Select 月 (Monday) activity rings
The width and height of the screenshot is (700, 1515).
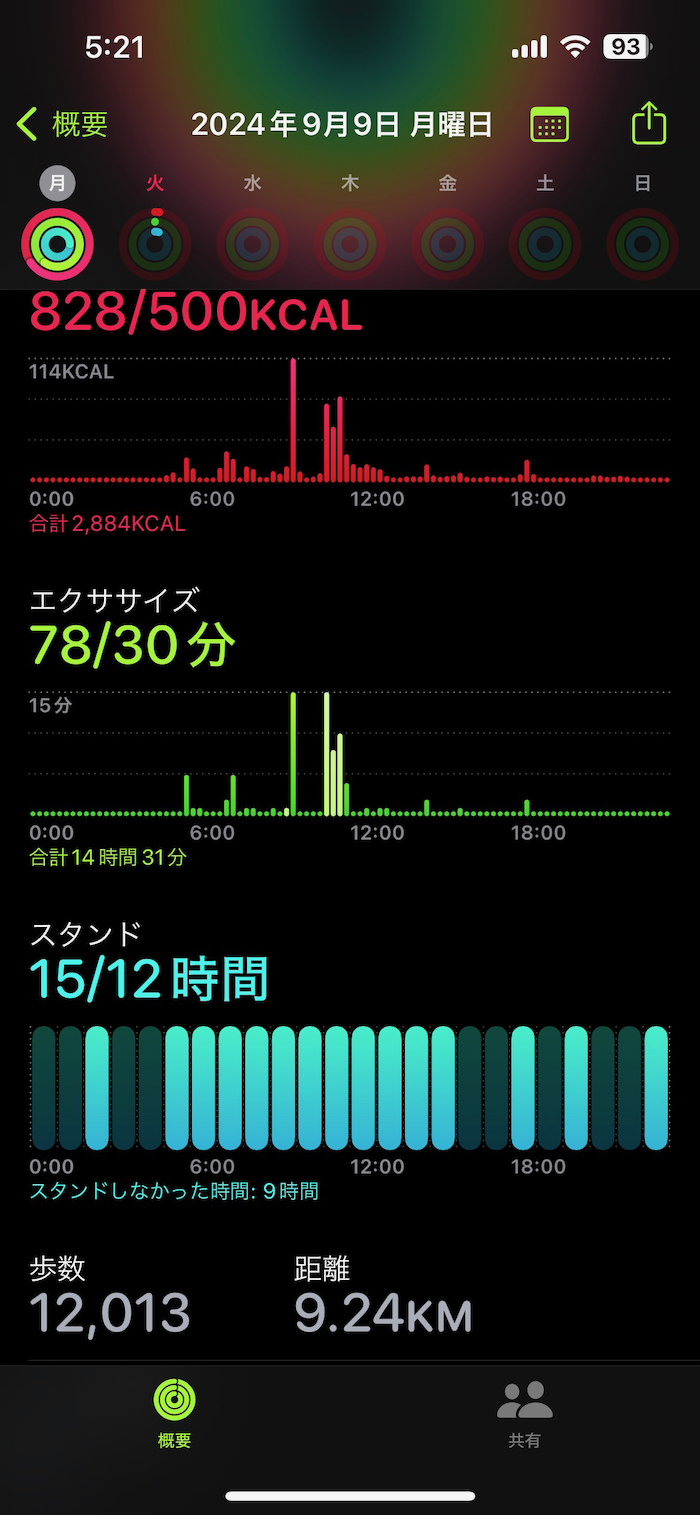pyautogui.click(x=58, y=243)
